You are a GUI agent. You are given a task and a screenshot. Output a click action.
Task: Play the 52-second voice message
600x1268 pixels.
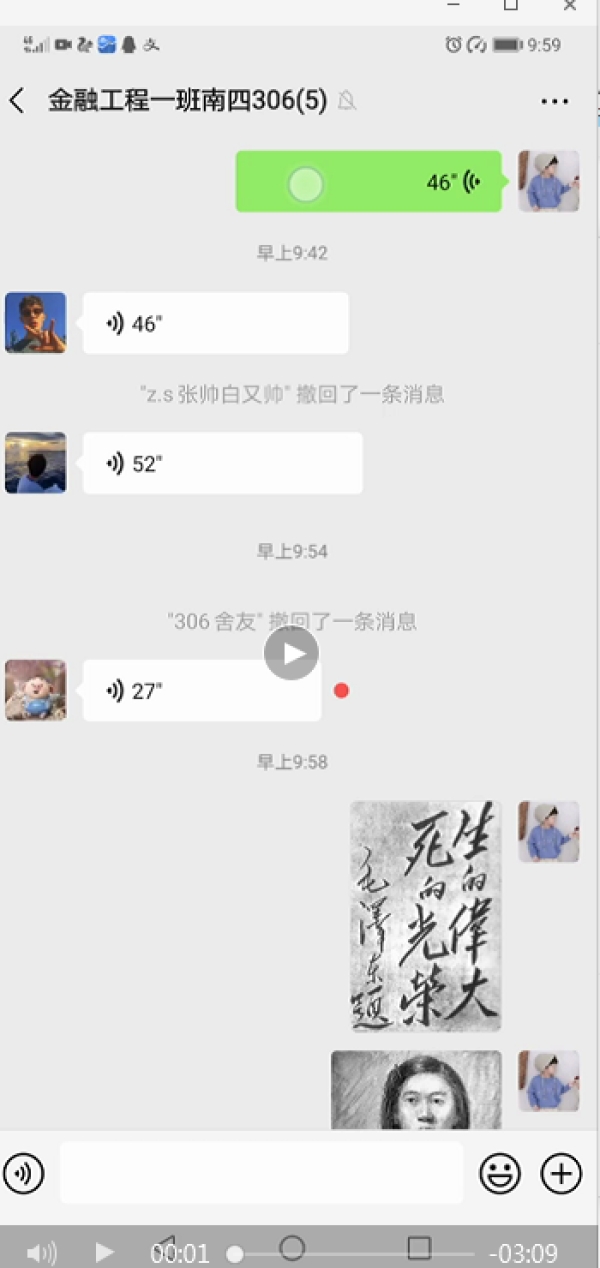point(222,463)
